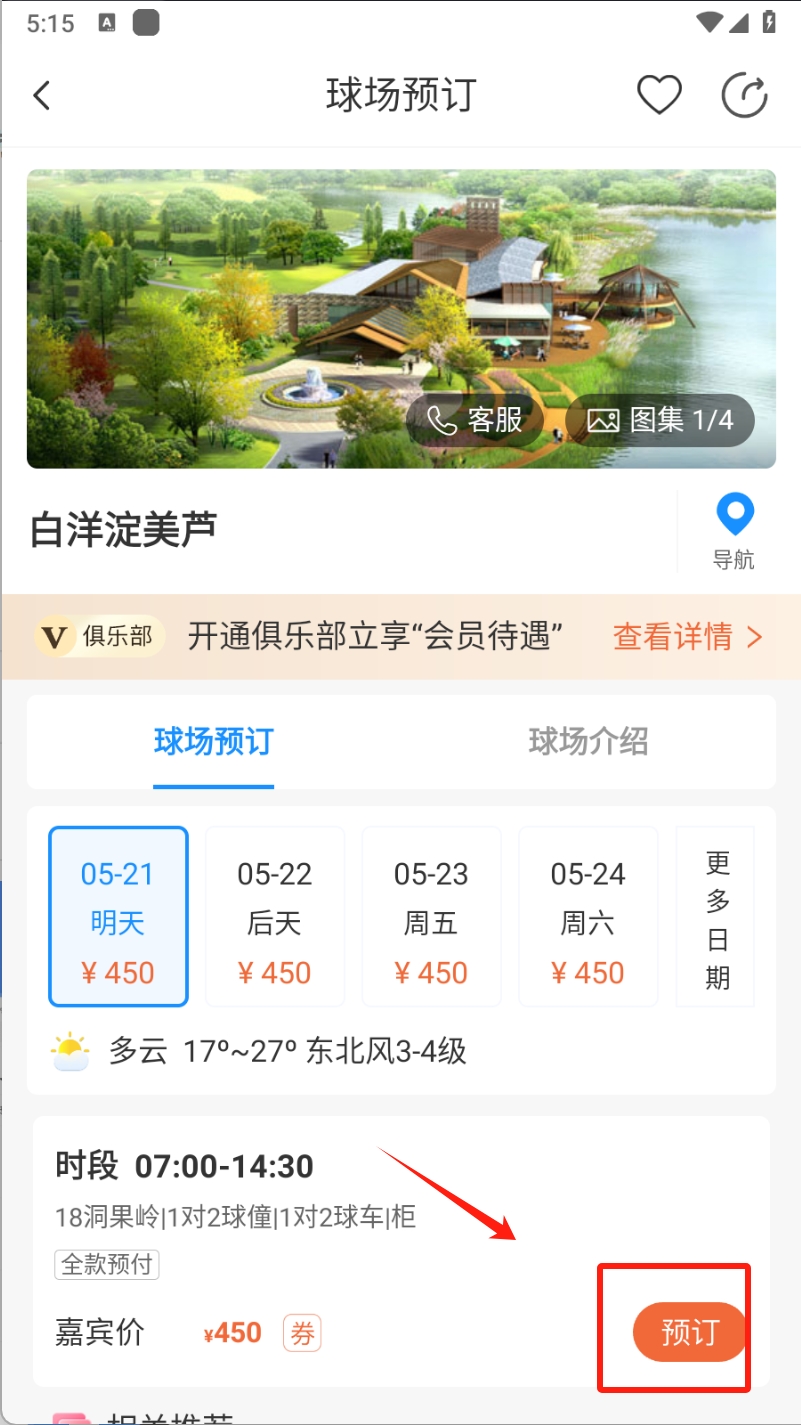Screen dimensions: 801x1425
Task: Call 客服 customer service
Action: 476,420
